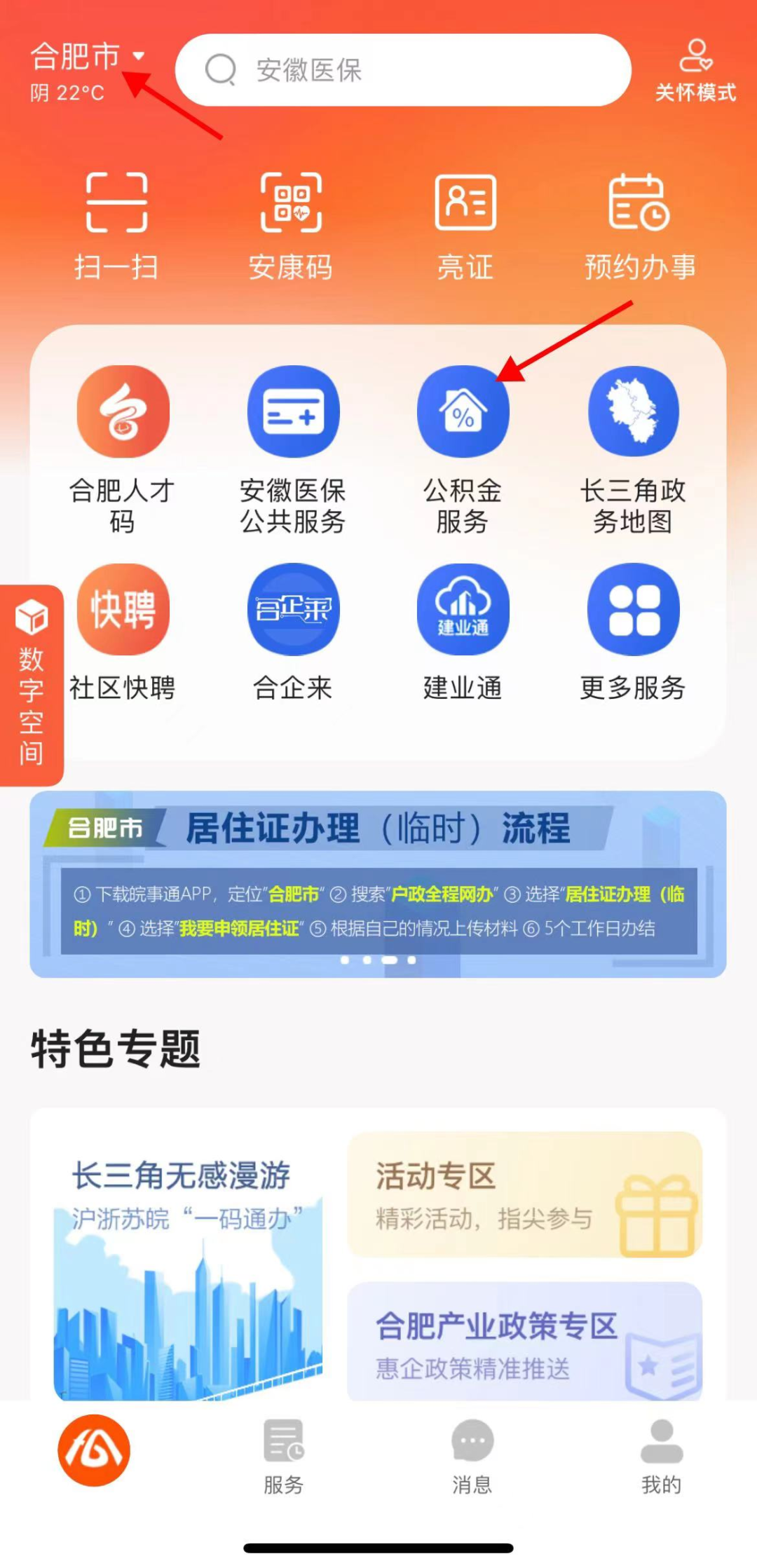Open the 合肥市 city selector dropdown
This screenshot has width=757, height=1568.
click(x=87, y=57)
